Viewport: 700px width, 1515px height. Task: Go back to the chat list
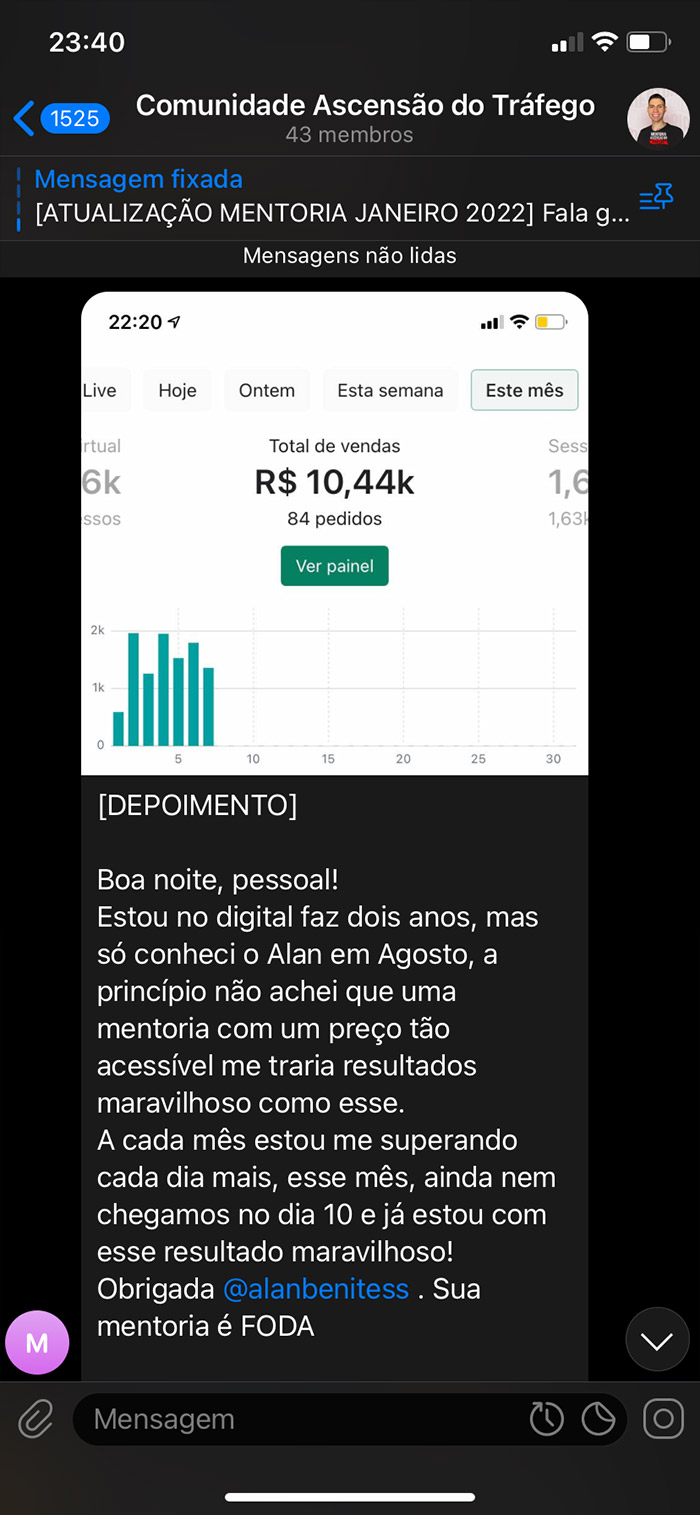tap(58, 119)
